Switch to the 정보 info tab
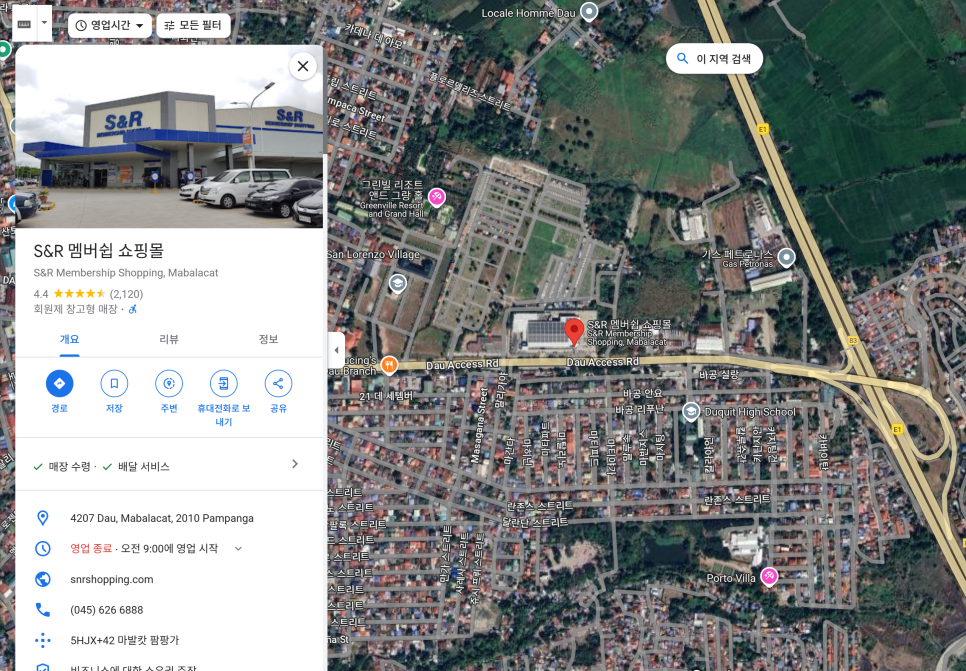Viewport: 966px width, 671px height. [268, 339]
